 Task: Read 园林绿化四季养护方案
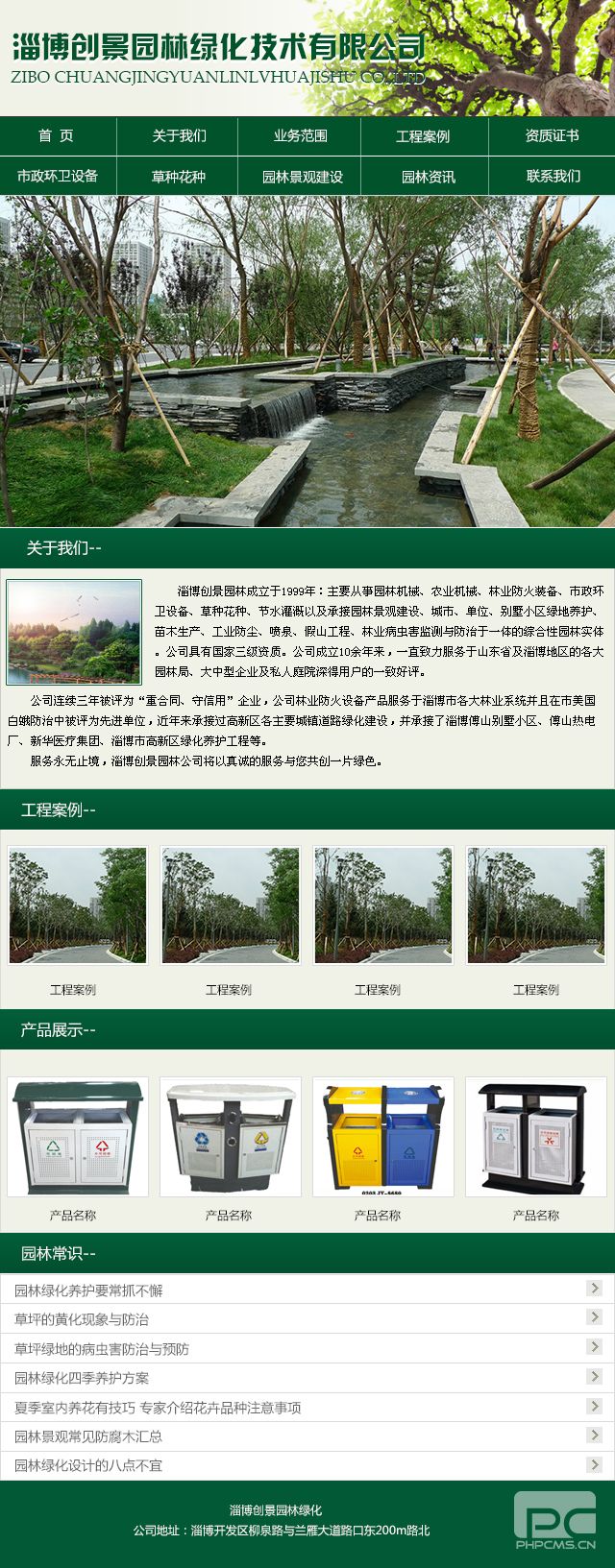point(82,1378)
